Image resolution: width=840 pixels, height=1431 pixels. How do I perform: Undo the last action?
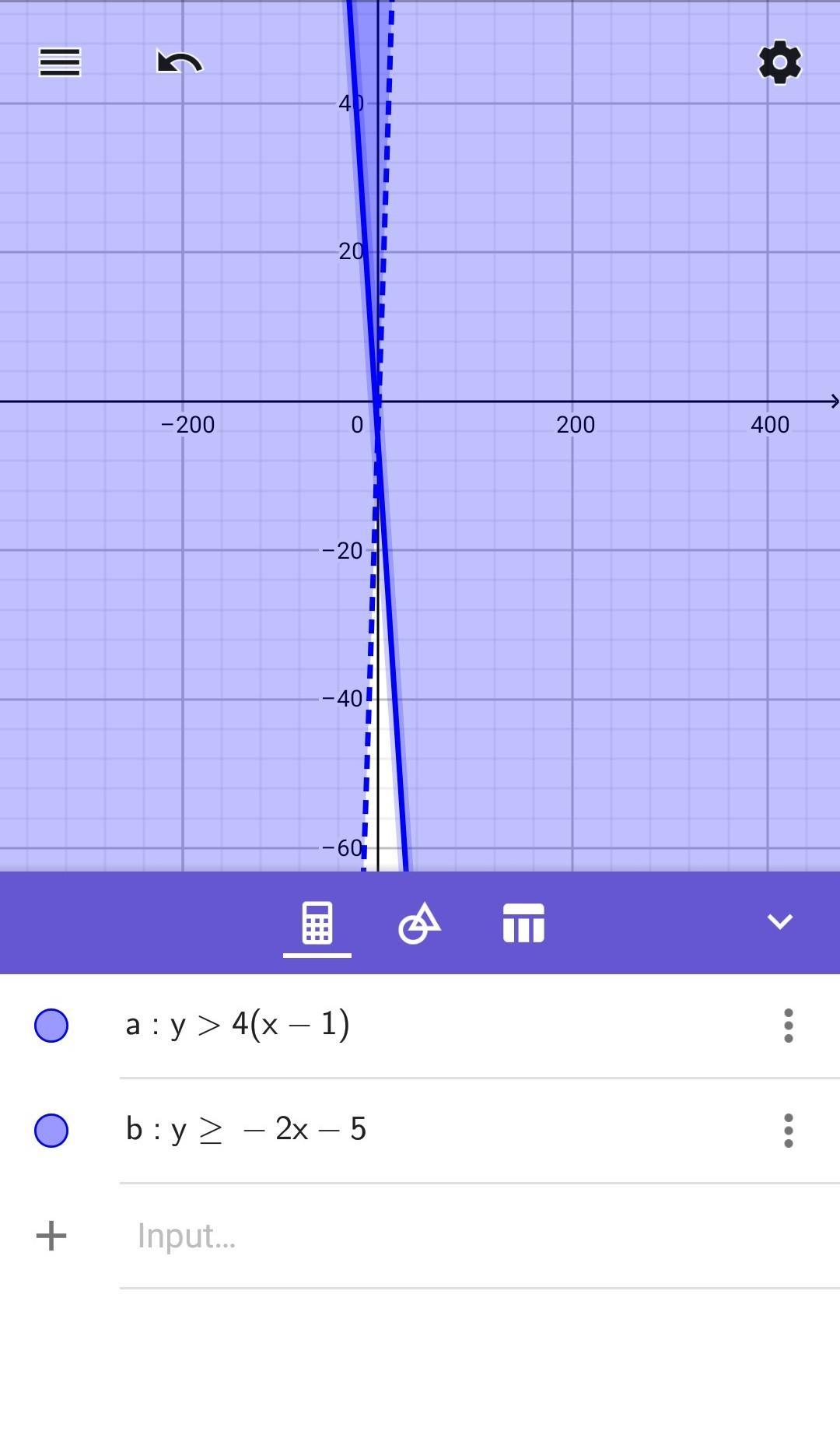coord(179,62)
